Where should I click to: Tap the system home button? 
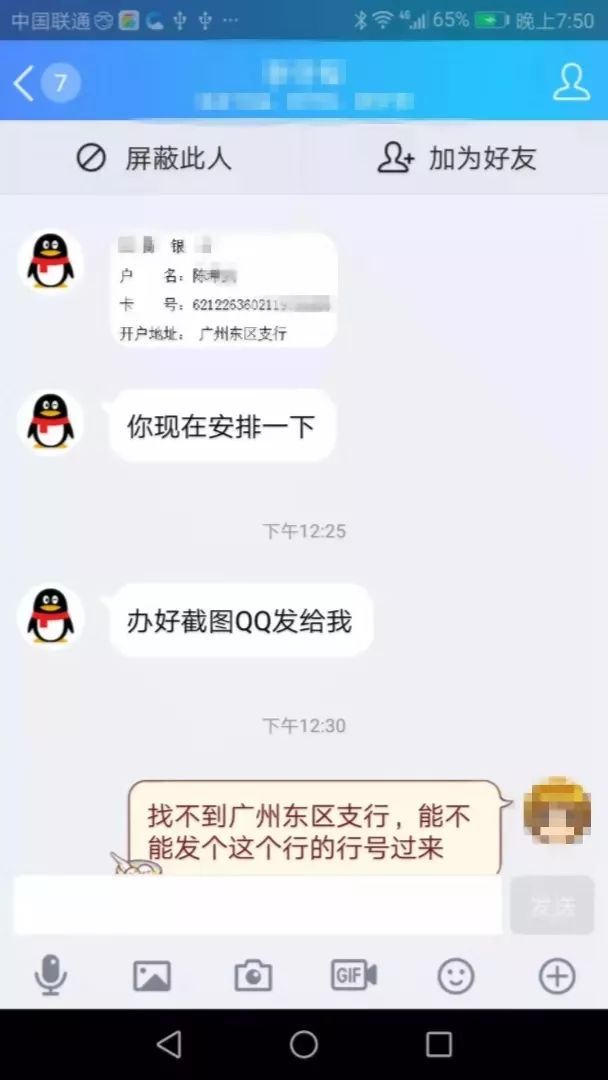(x=304, y=1045)
